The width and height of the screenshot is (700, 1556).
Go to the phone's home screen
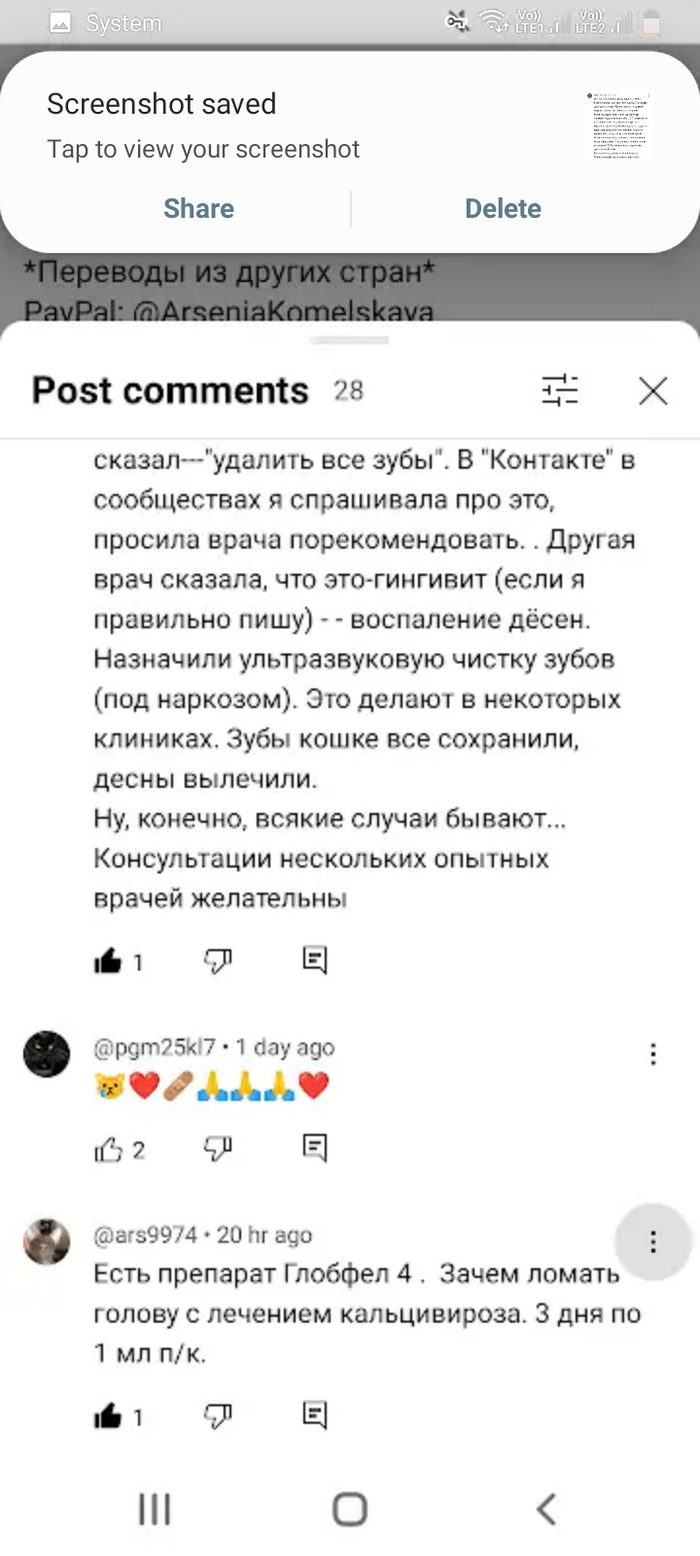tap(350, 1508)
